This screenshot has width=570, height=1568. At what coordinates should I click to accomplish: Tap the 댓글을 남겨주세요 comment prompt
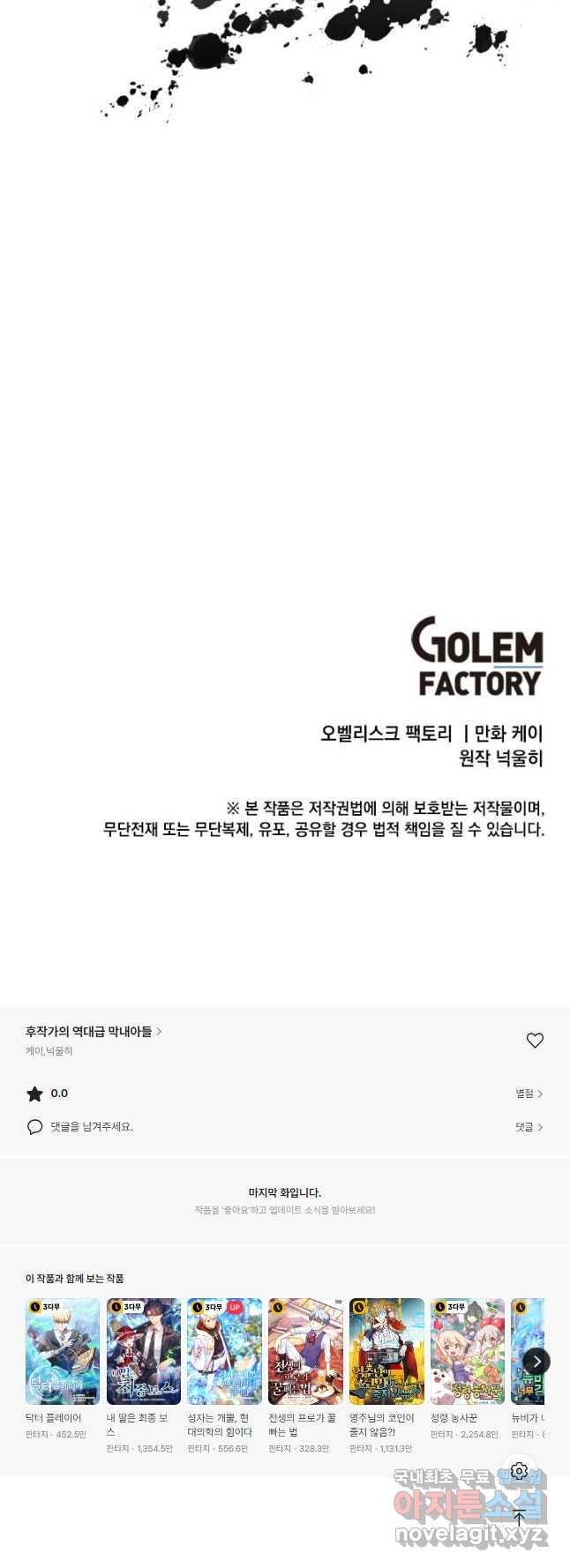(x=91, y=1127)
